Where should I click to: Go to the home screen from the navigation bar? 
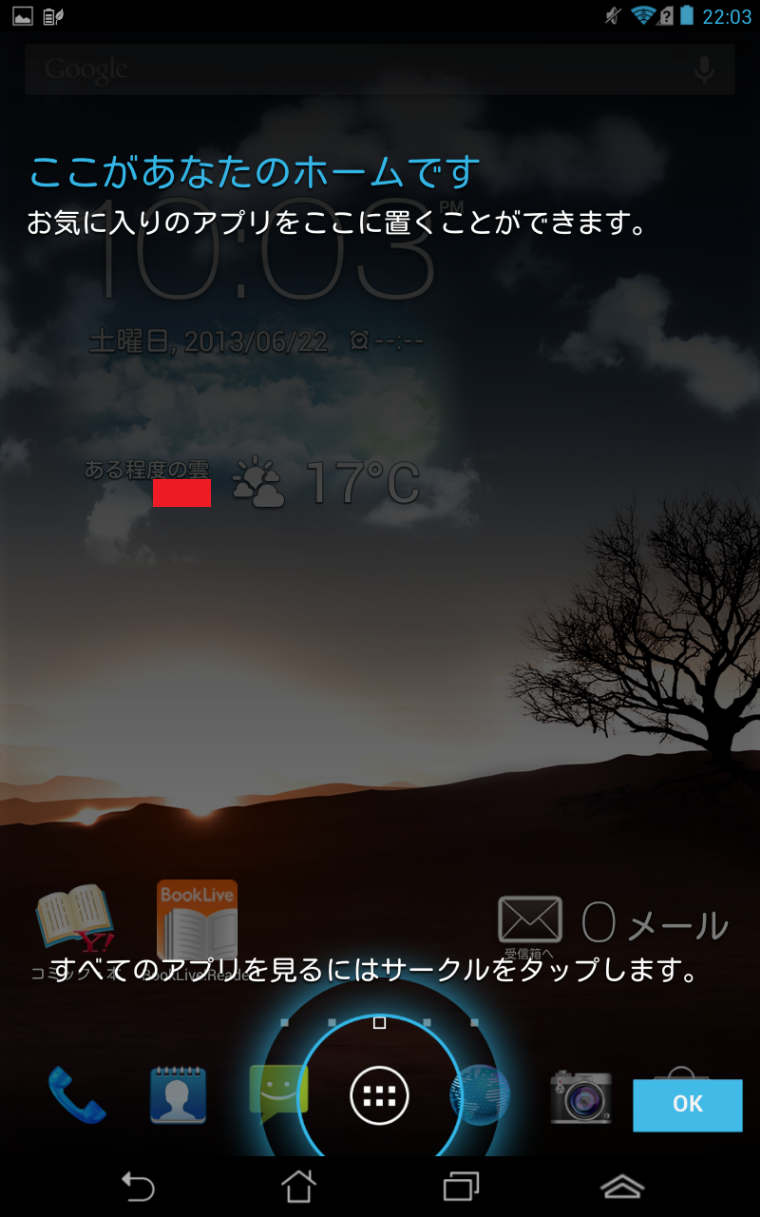299,1186
